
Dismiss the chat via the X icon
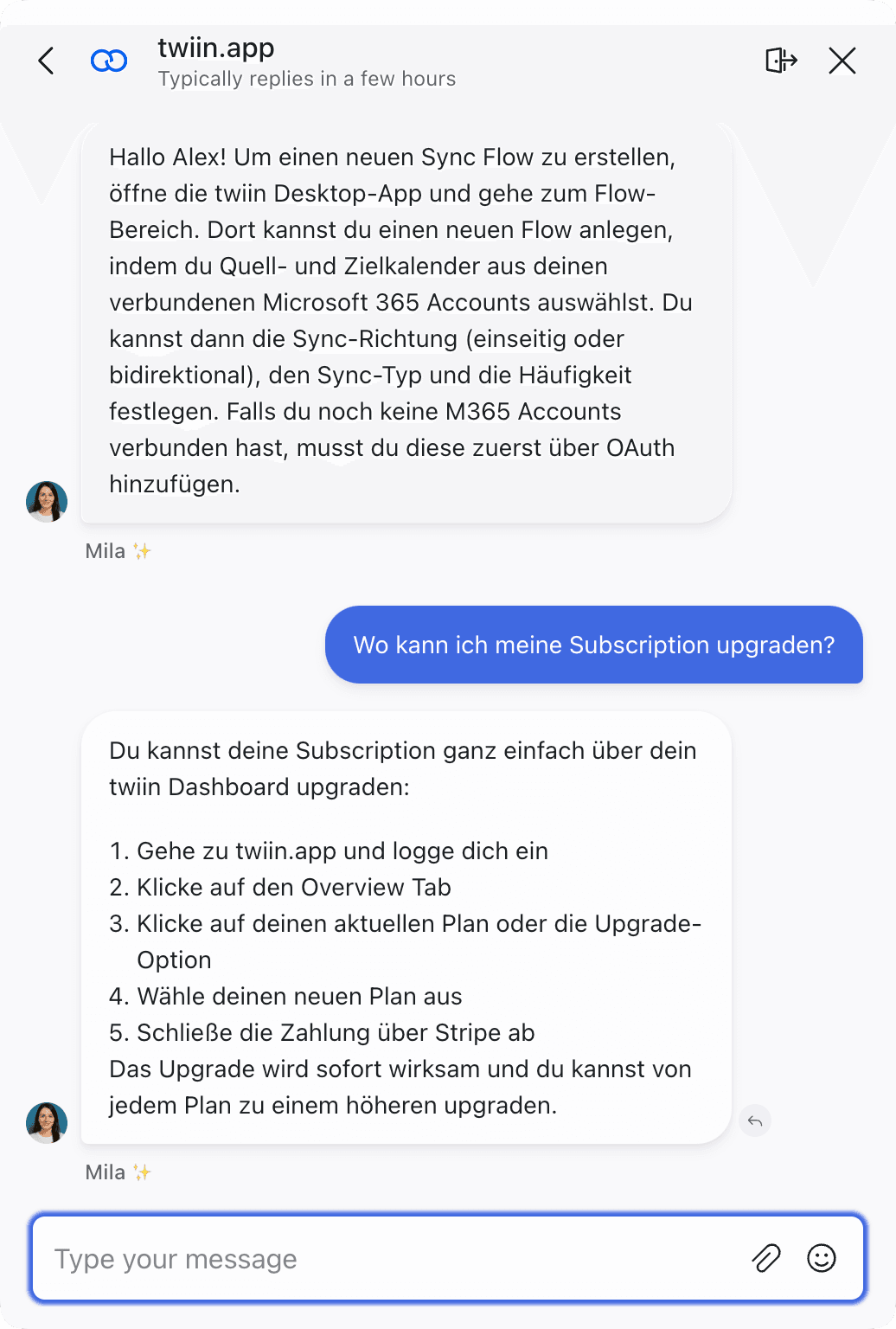841,61
